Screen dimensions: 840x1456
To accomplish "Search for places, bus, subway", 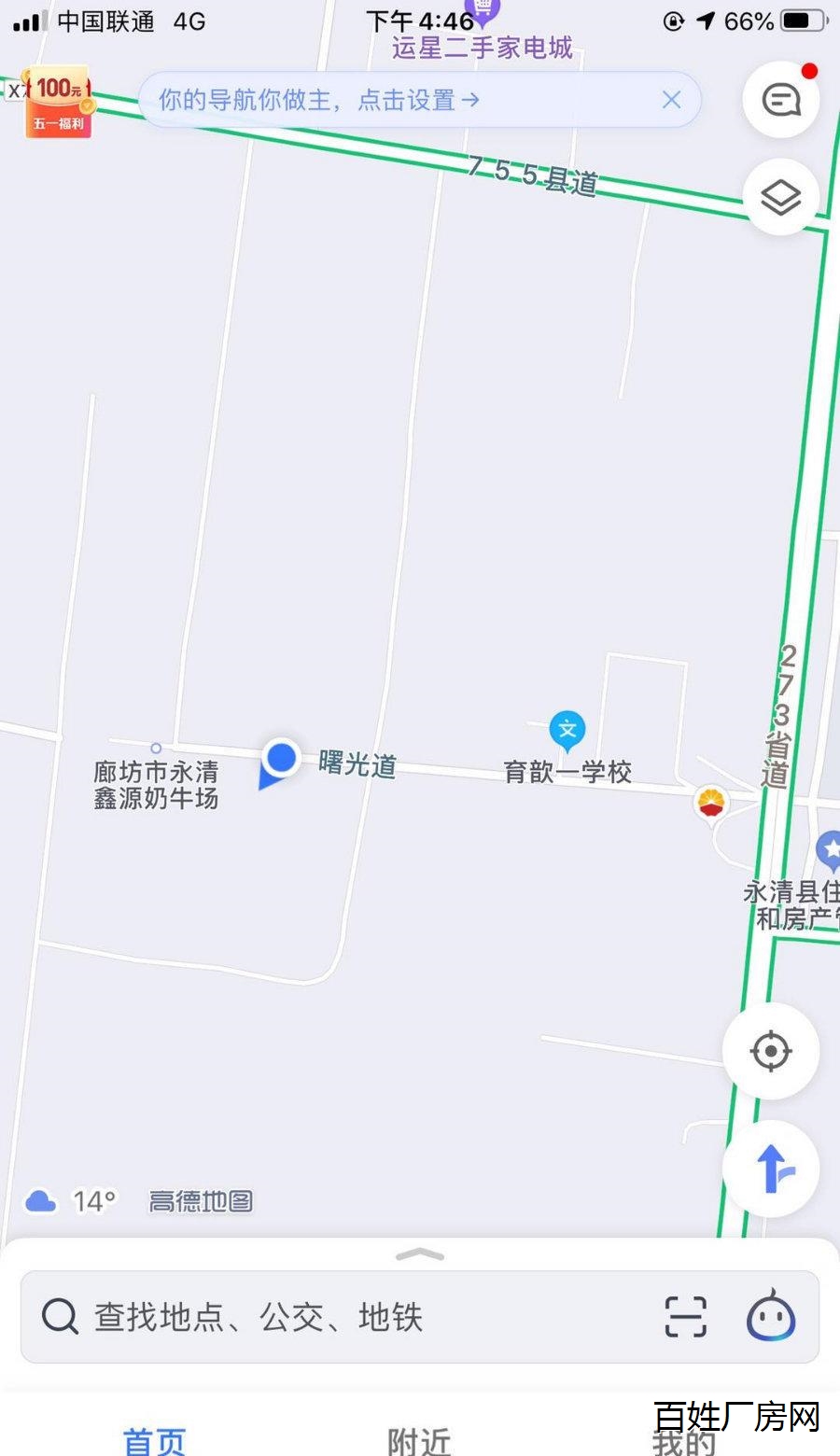I will point(259,1317).
